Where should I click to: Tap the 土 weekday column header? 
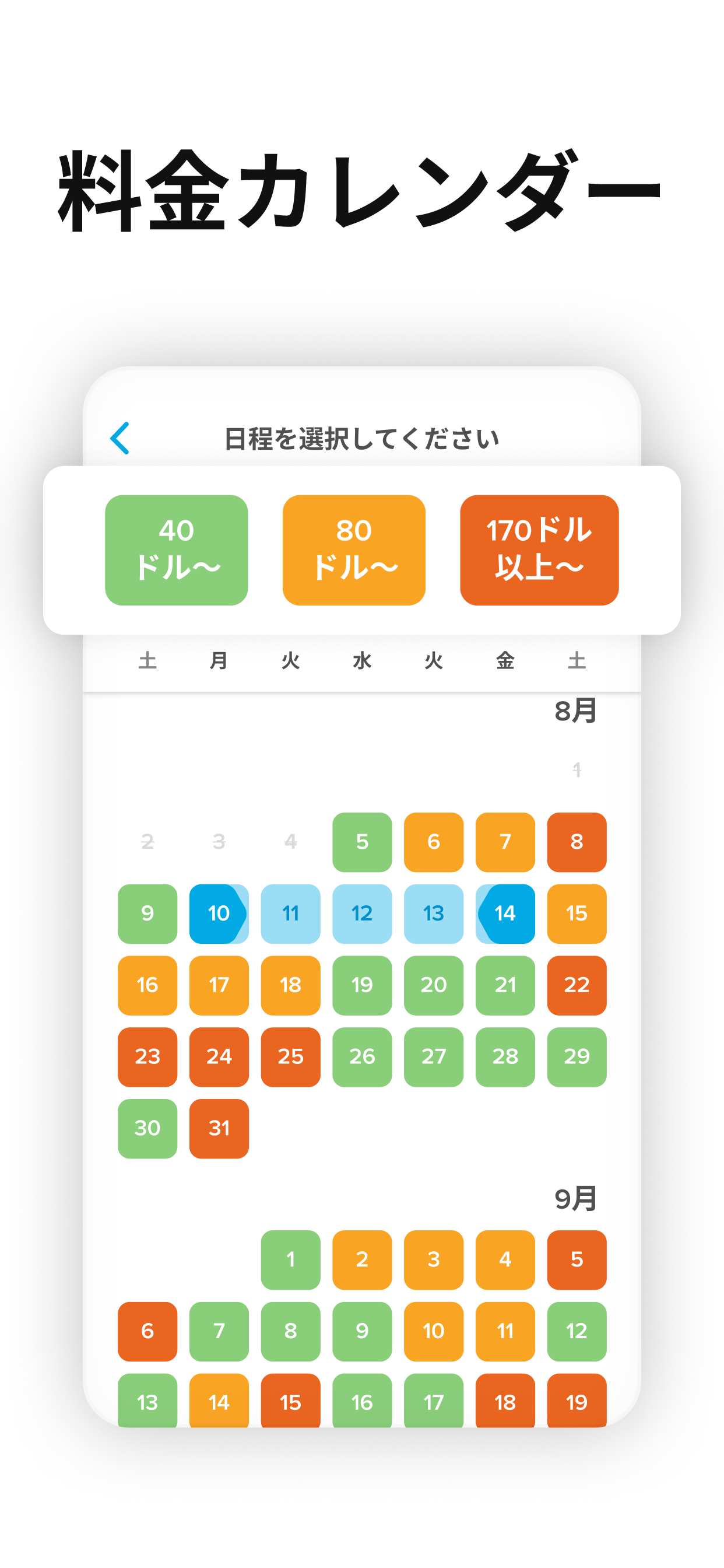pyautogui.click(x=147, y=660)
